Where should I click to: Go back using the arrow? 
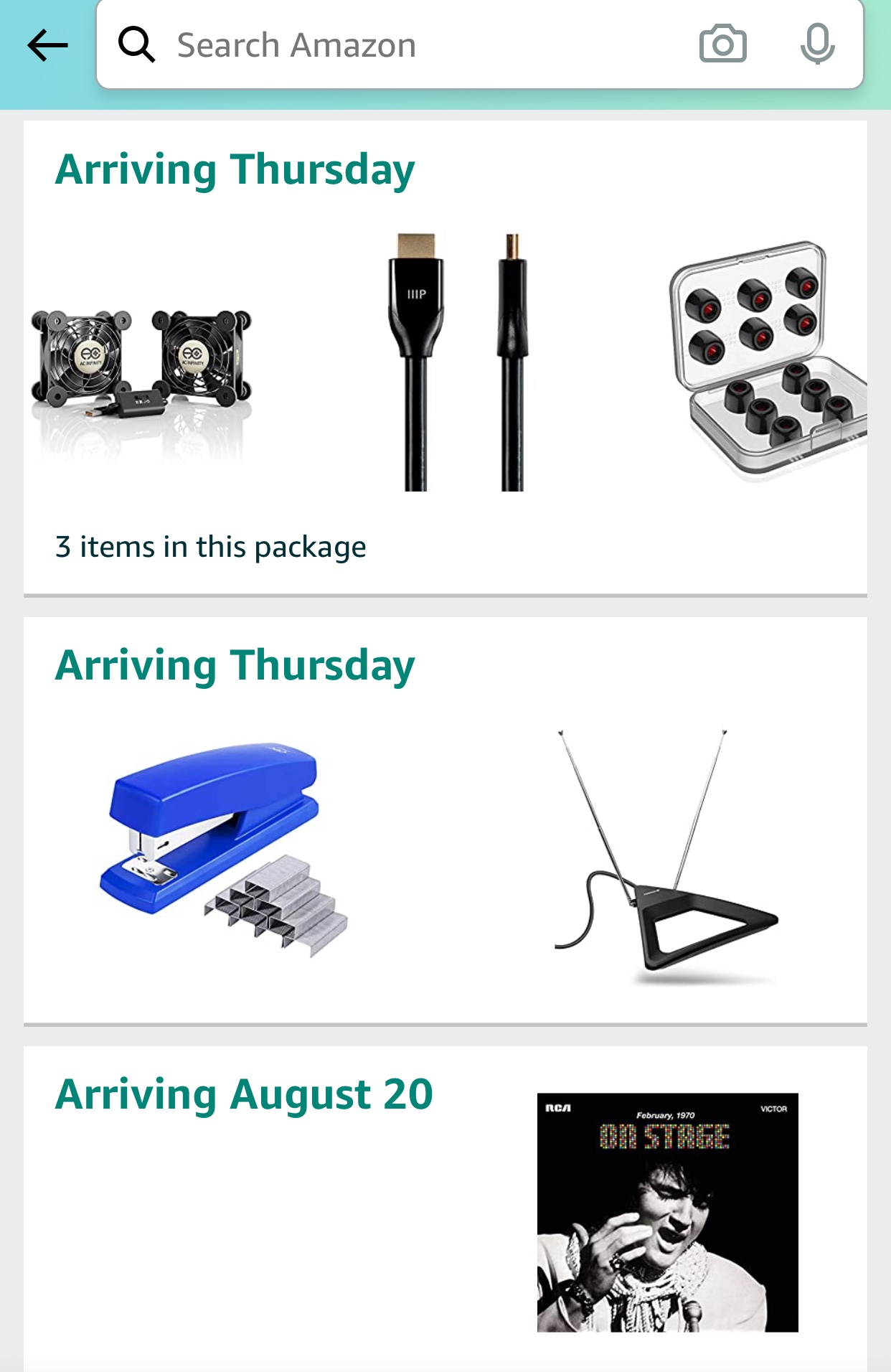click(x=47, y=45)
